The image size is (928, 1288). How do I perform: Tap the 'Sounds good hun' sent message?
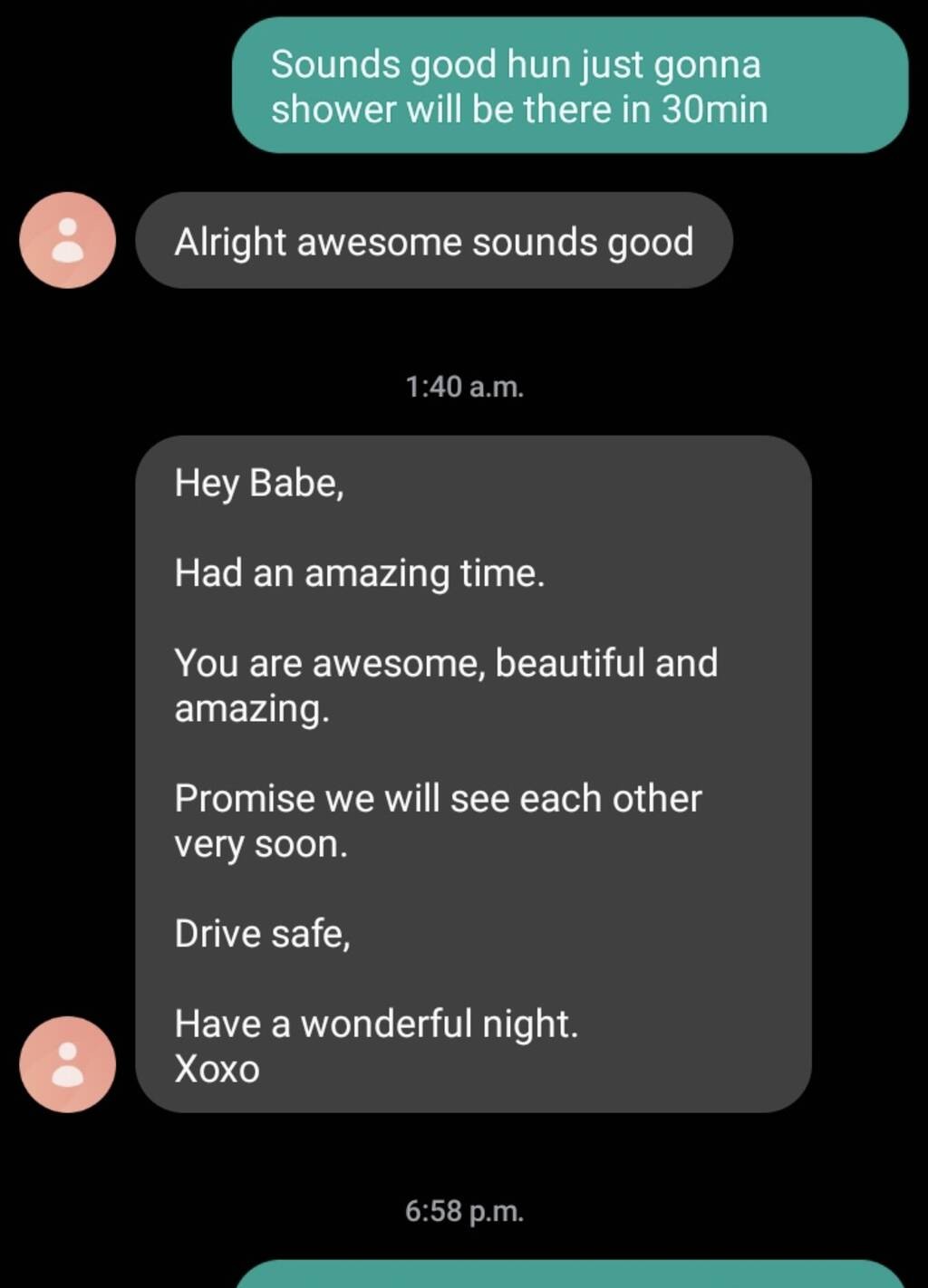click(569, 86)
